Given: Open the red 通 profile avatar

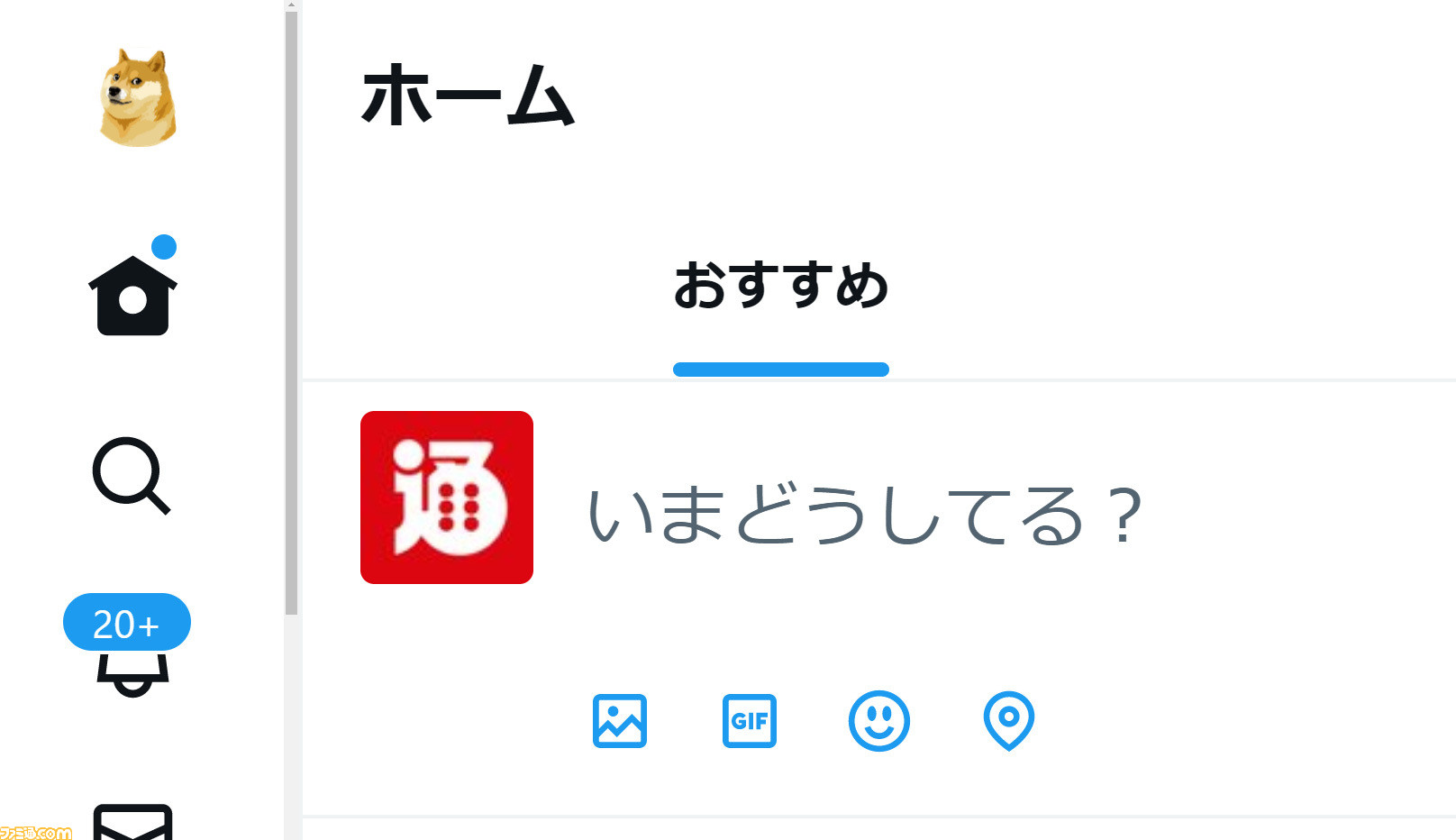Looking at the screenshot, I should pyautogui.click(x=447, y=498).
